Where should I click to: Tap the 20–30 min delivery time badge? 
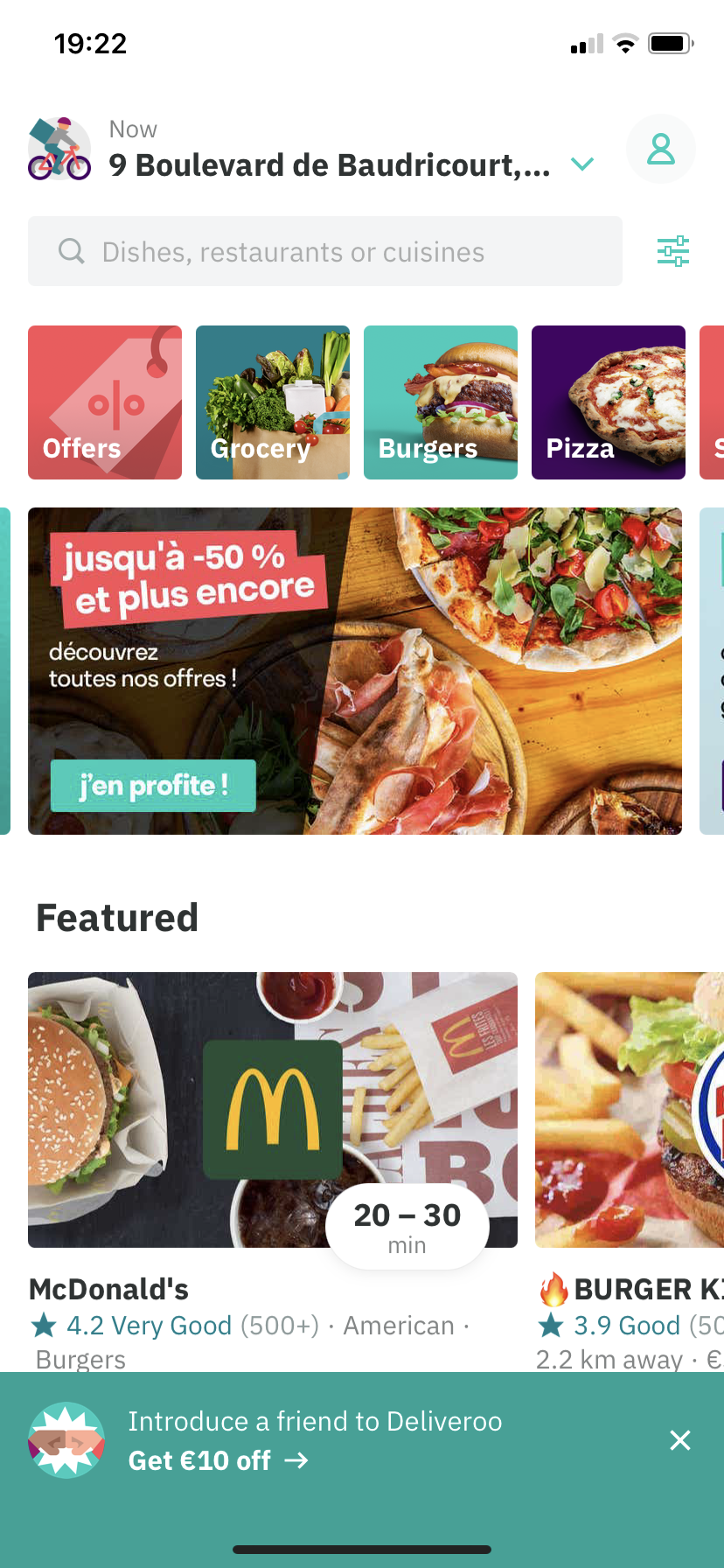(407, 1225)
